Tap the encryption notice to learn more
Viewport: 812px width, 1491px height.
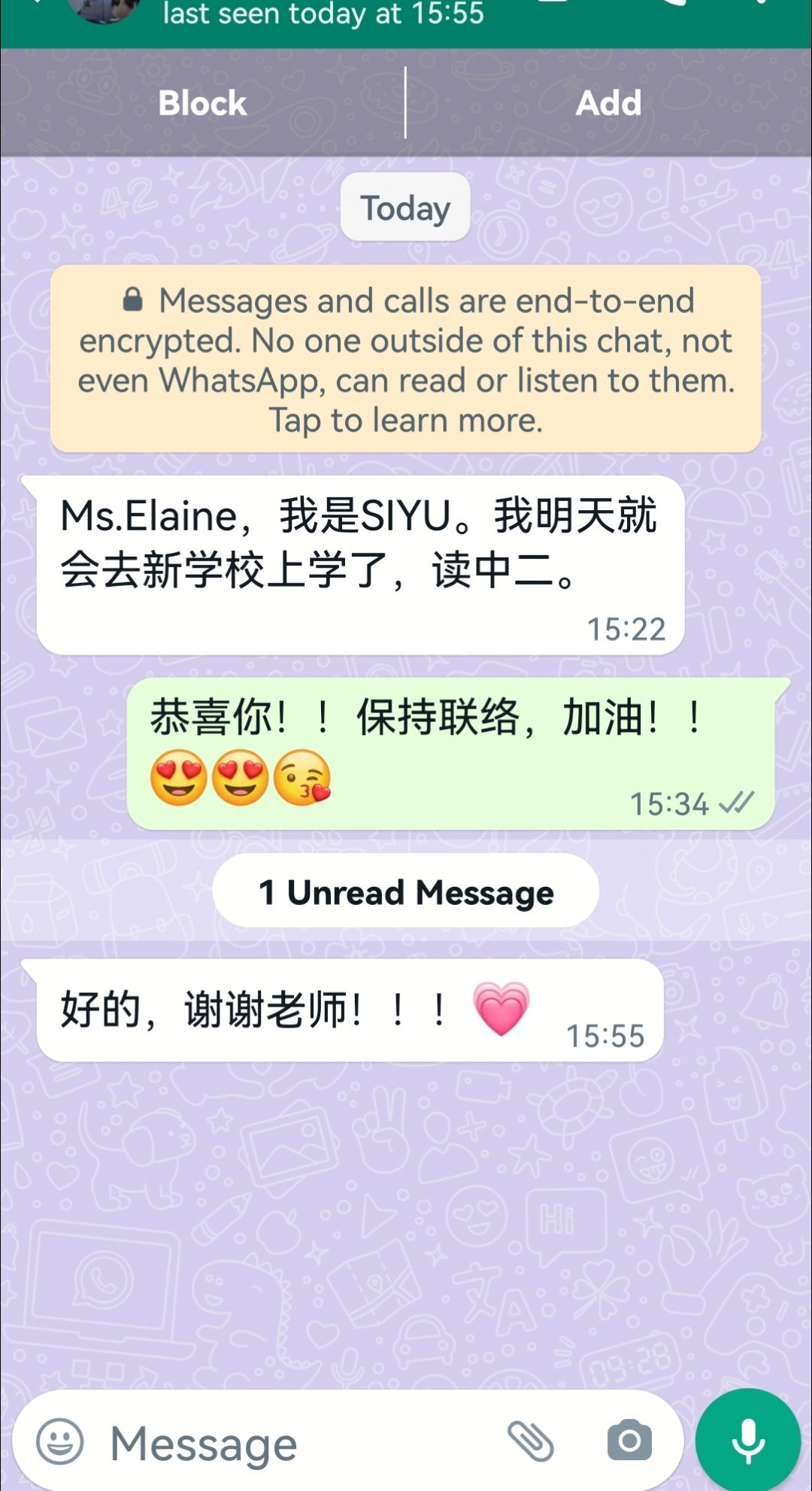tap(406, 359)
